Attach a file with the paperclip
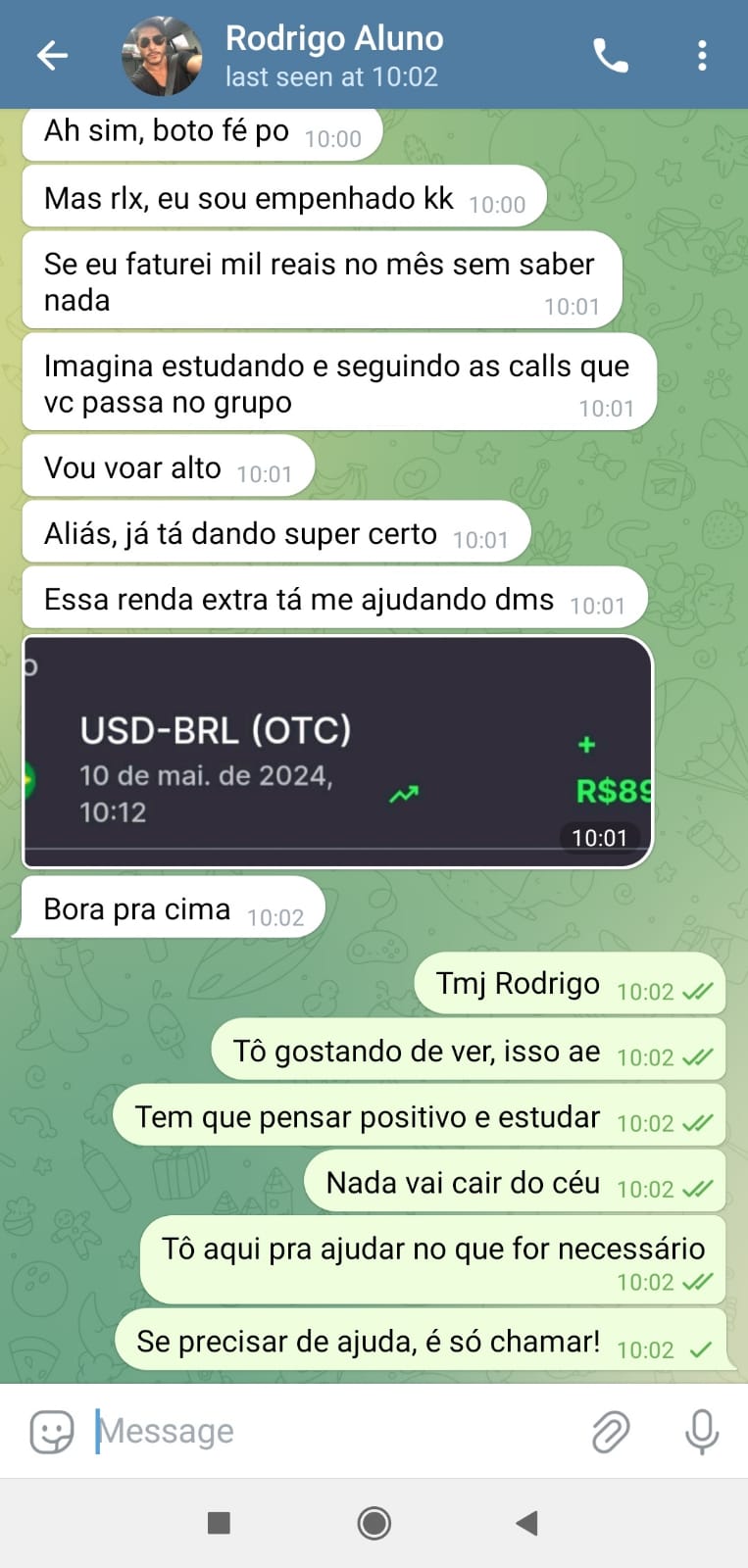 pos(610,1431)
